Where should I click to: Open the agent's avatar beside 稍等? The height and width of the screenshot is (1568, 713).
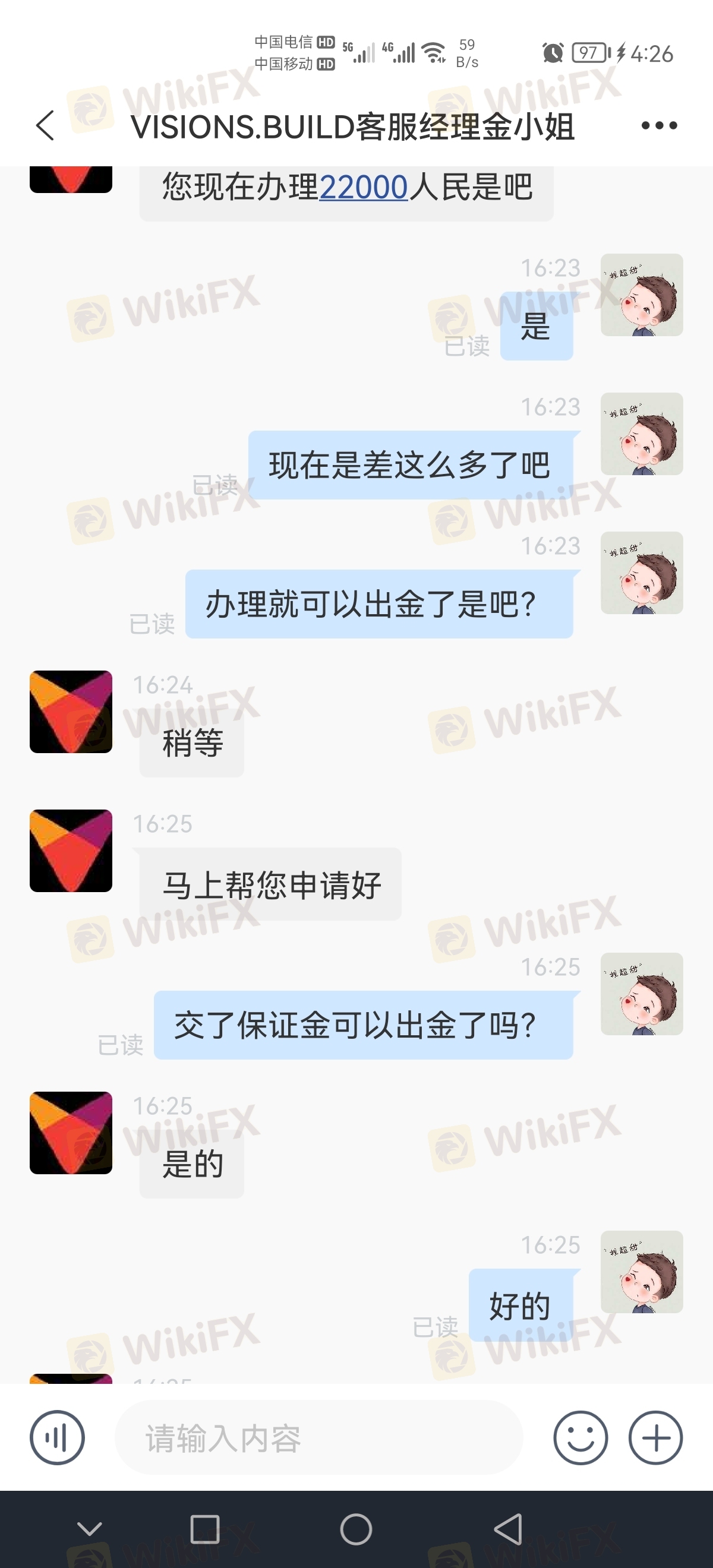(x=71, y=712)
